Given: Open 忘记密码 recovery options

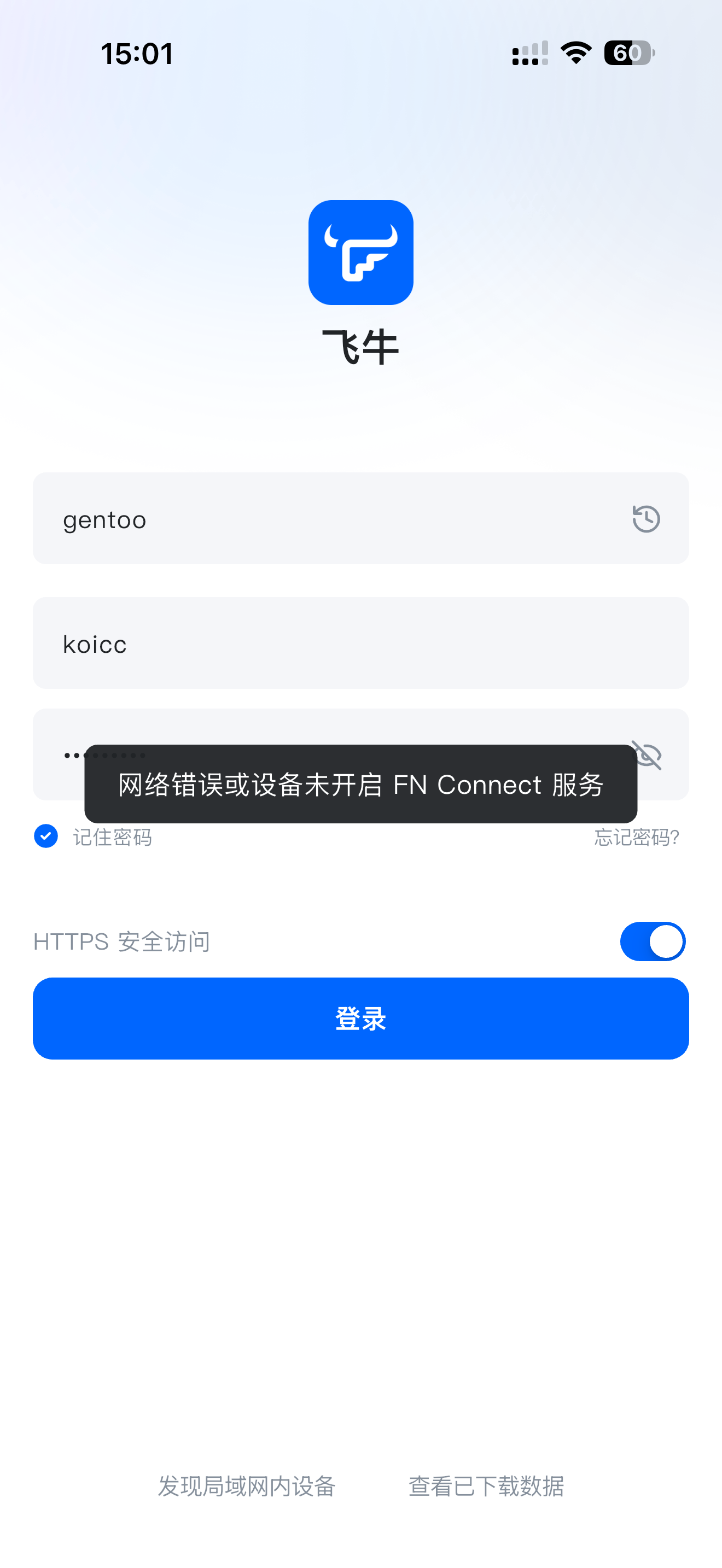Looking at the screenshot, I should (636, 837).
